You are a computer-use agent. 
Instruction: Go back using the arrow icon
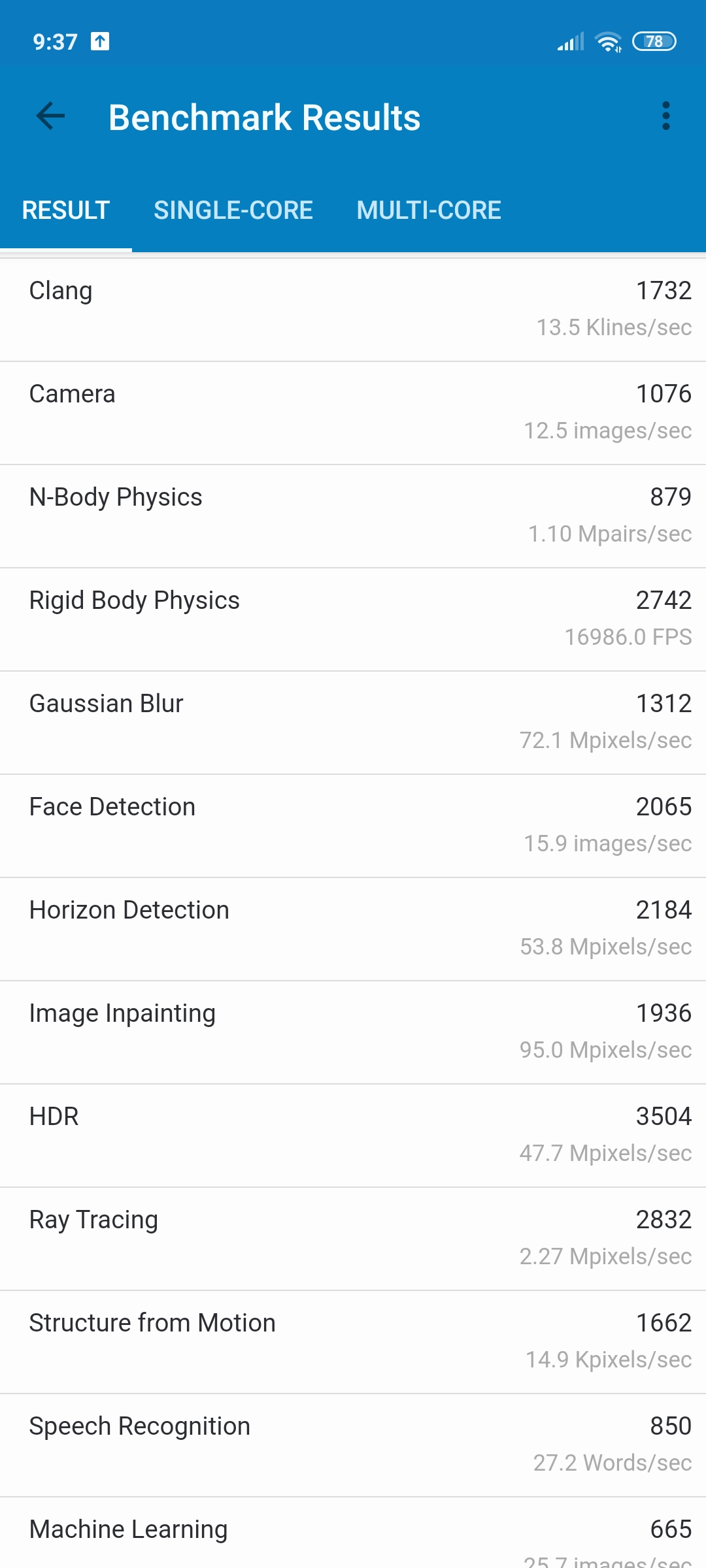point(50,116)
